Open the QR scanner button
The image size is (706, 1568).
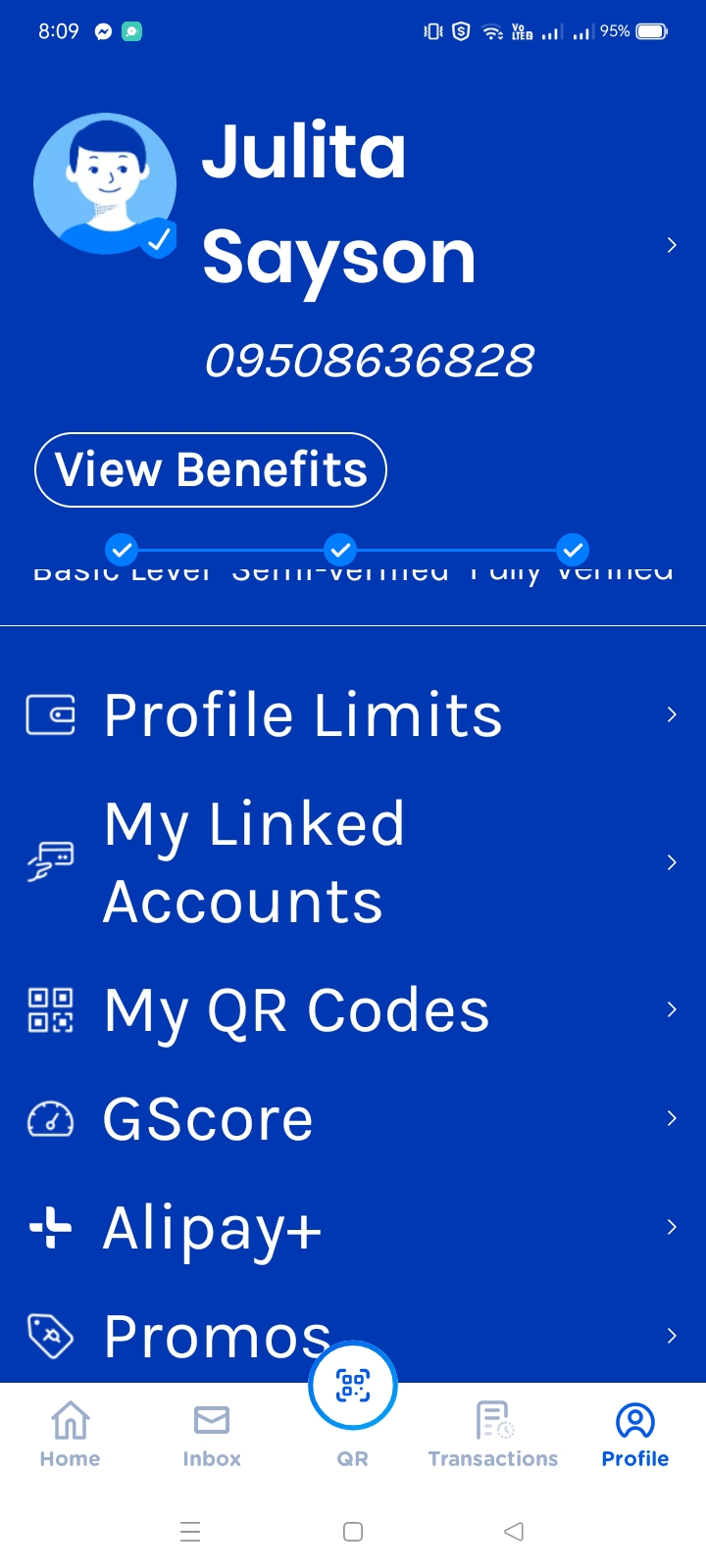353,1387
